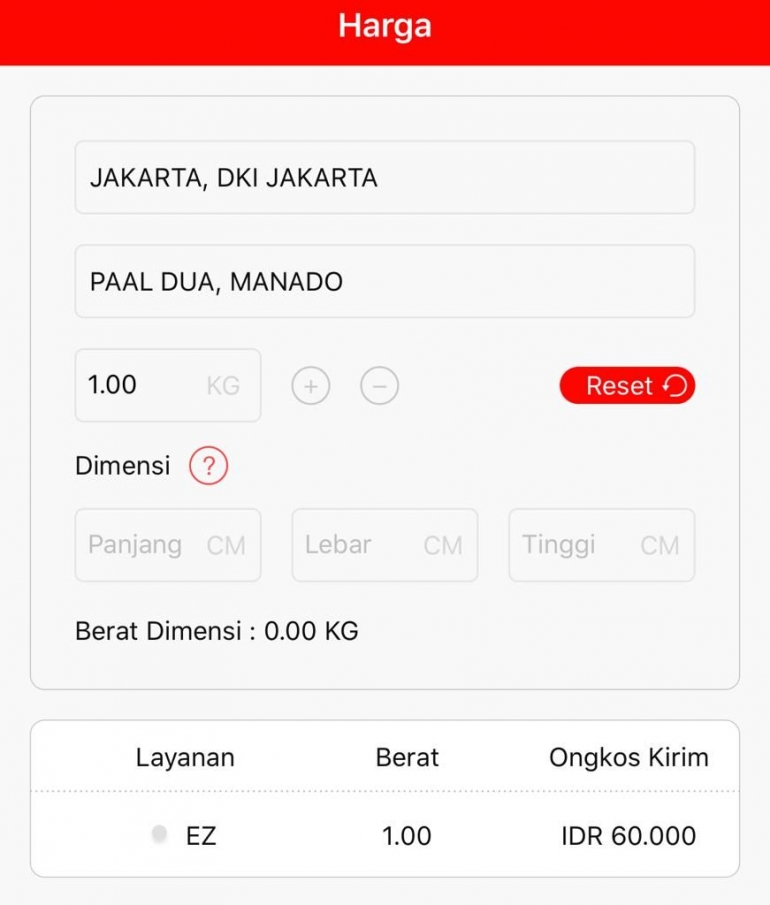Decrease the weight with the minus button
The width and height of the screenshot is (770, 905).
pyautogui.click(x=379, y=386)
